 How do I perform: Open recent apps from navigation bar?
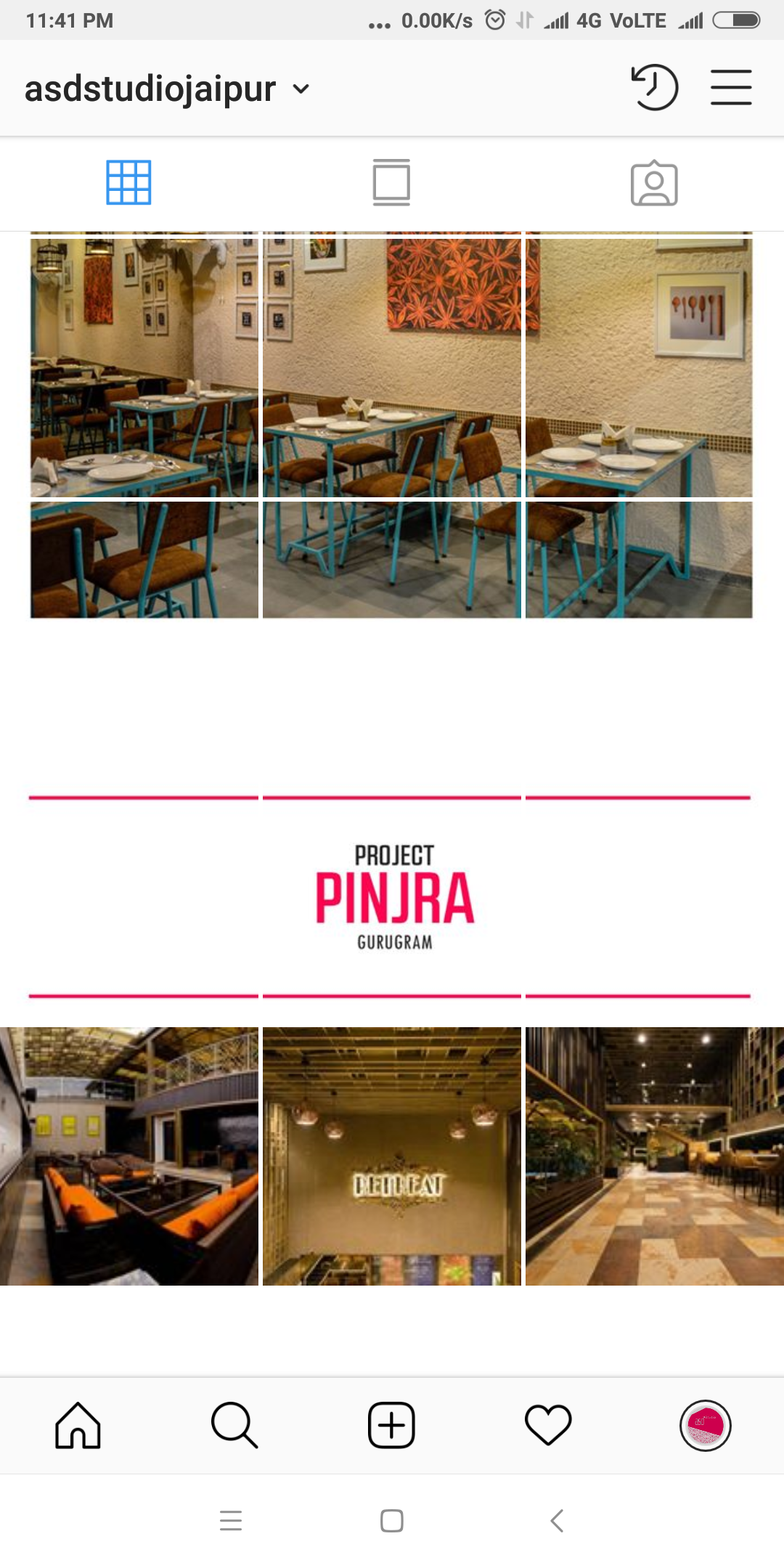(231, 1520)
